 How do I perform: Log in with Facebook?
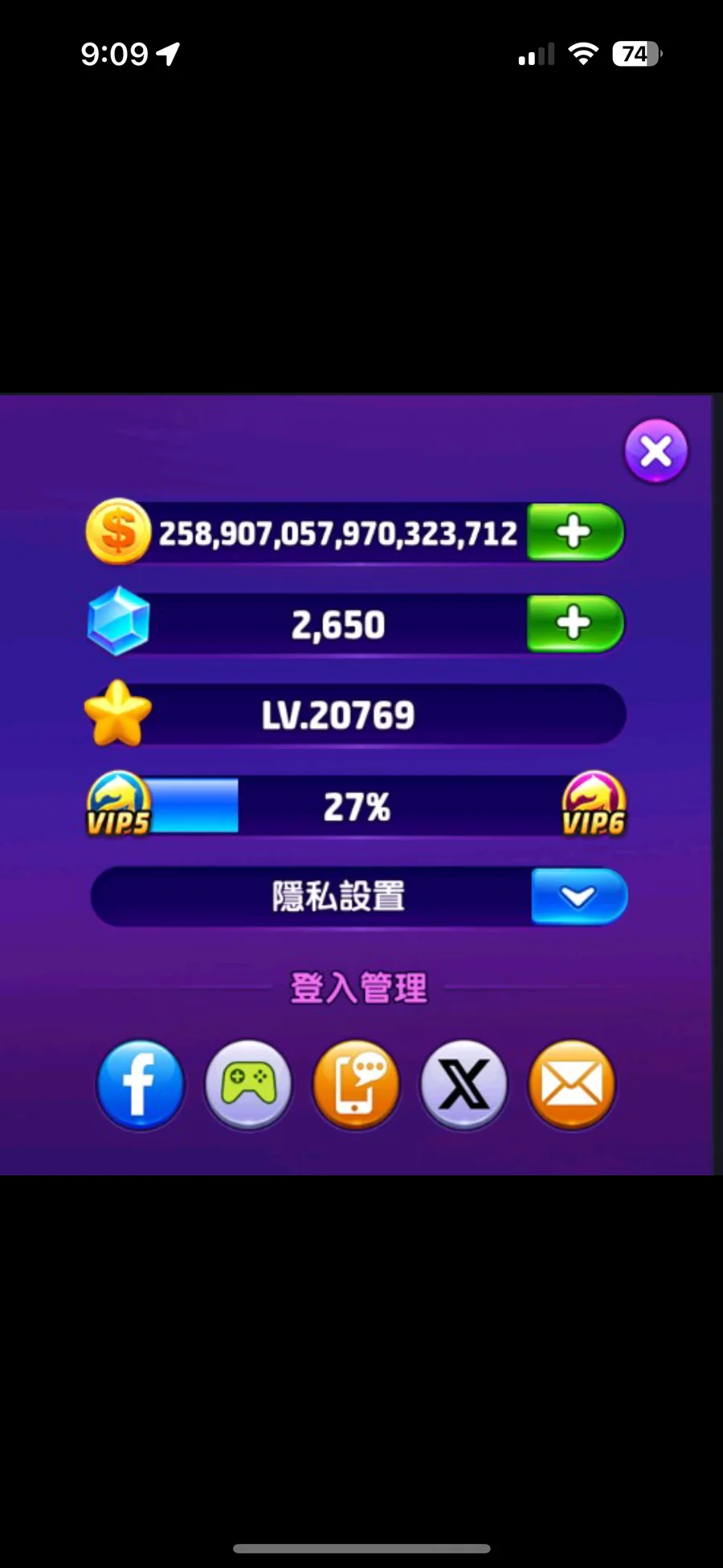pos(140,1085)
